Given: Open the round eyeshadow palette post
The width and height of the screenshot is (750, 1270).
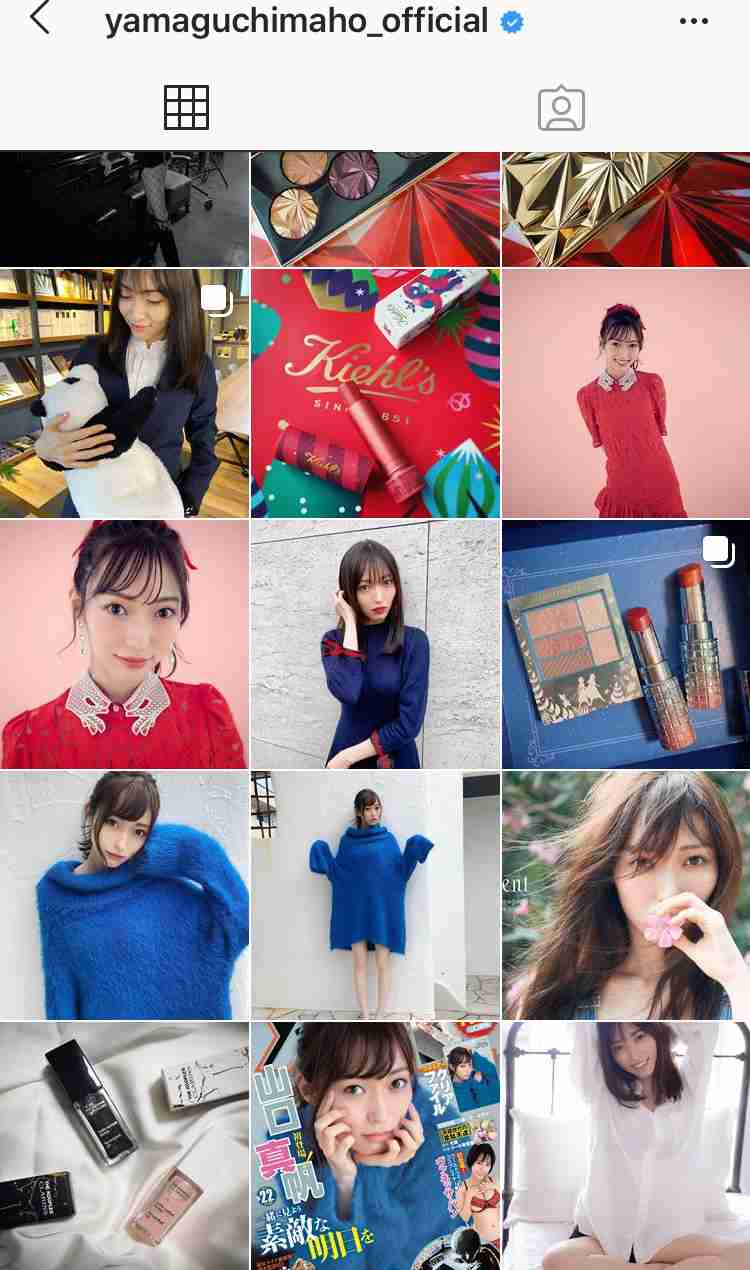Looking at the screenshot, I should click(375, 209).
